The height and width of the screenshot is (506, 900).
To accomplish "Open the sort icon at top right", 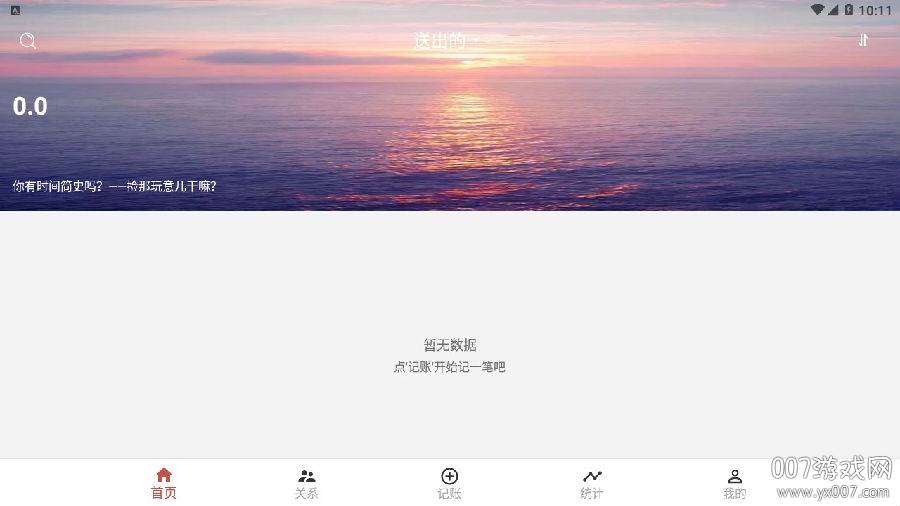I will pyautogui.click(x=863, y=41).
